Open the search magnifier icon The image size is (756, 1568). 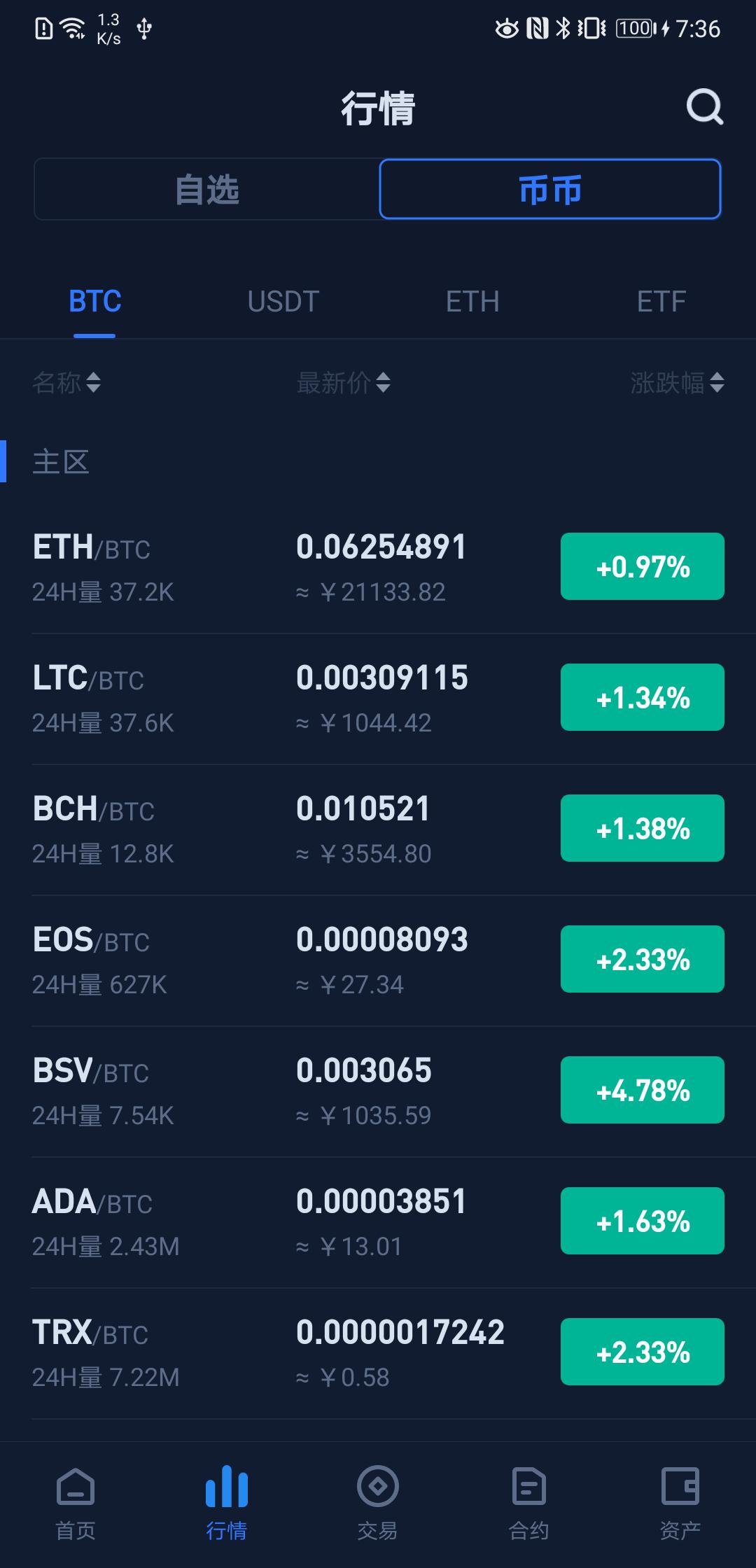[704, 107]
